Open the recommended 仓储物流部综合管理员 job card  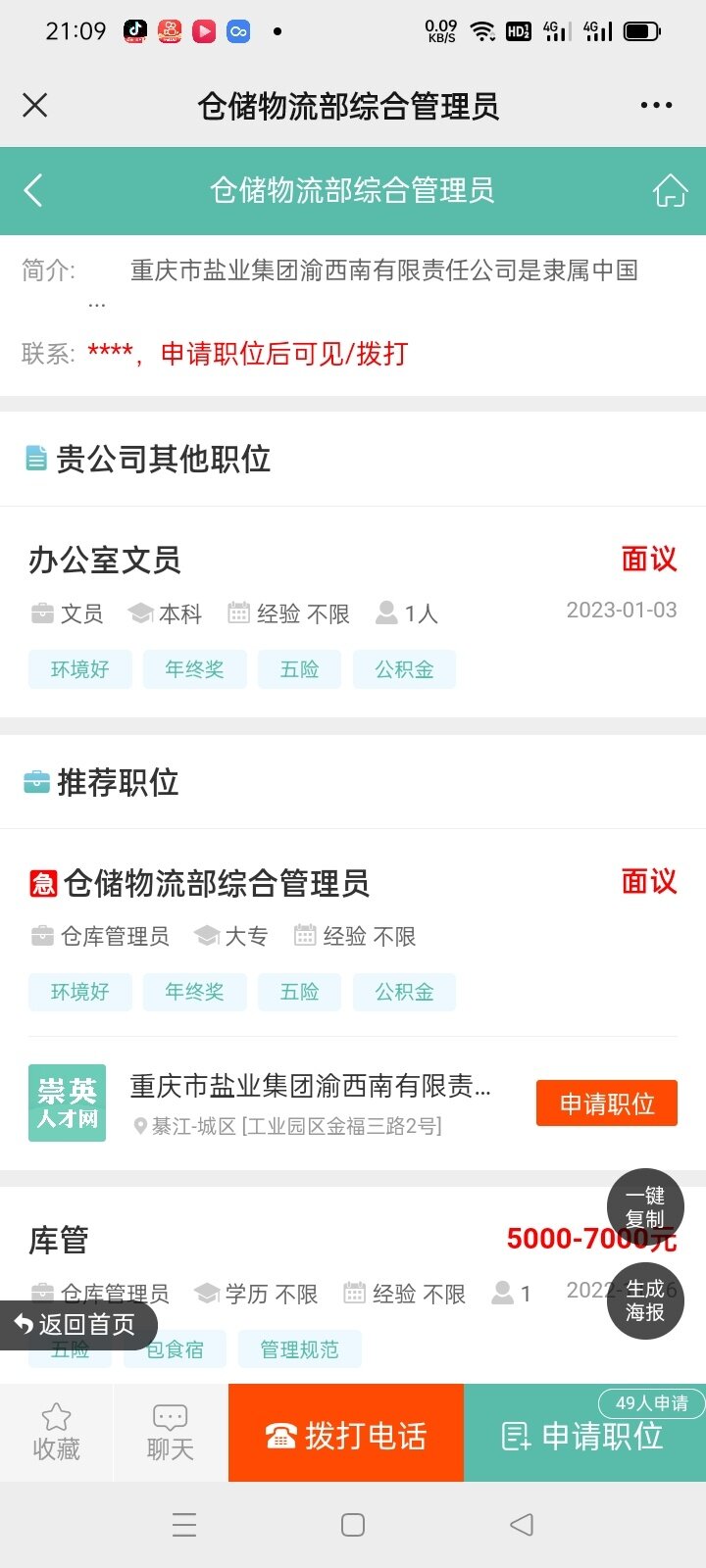click(353, 935)
